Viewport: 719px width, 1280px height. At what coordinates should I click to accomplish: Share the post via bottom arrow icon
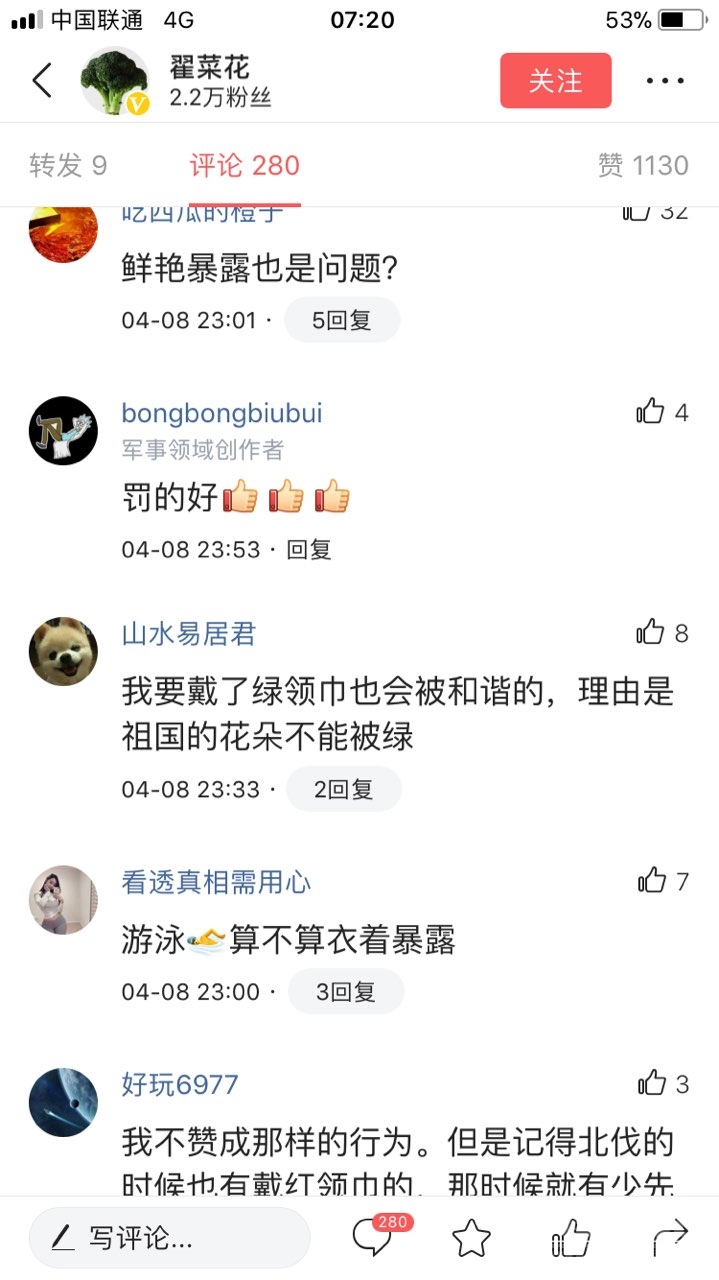coord(670,1238)
